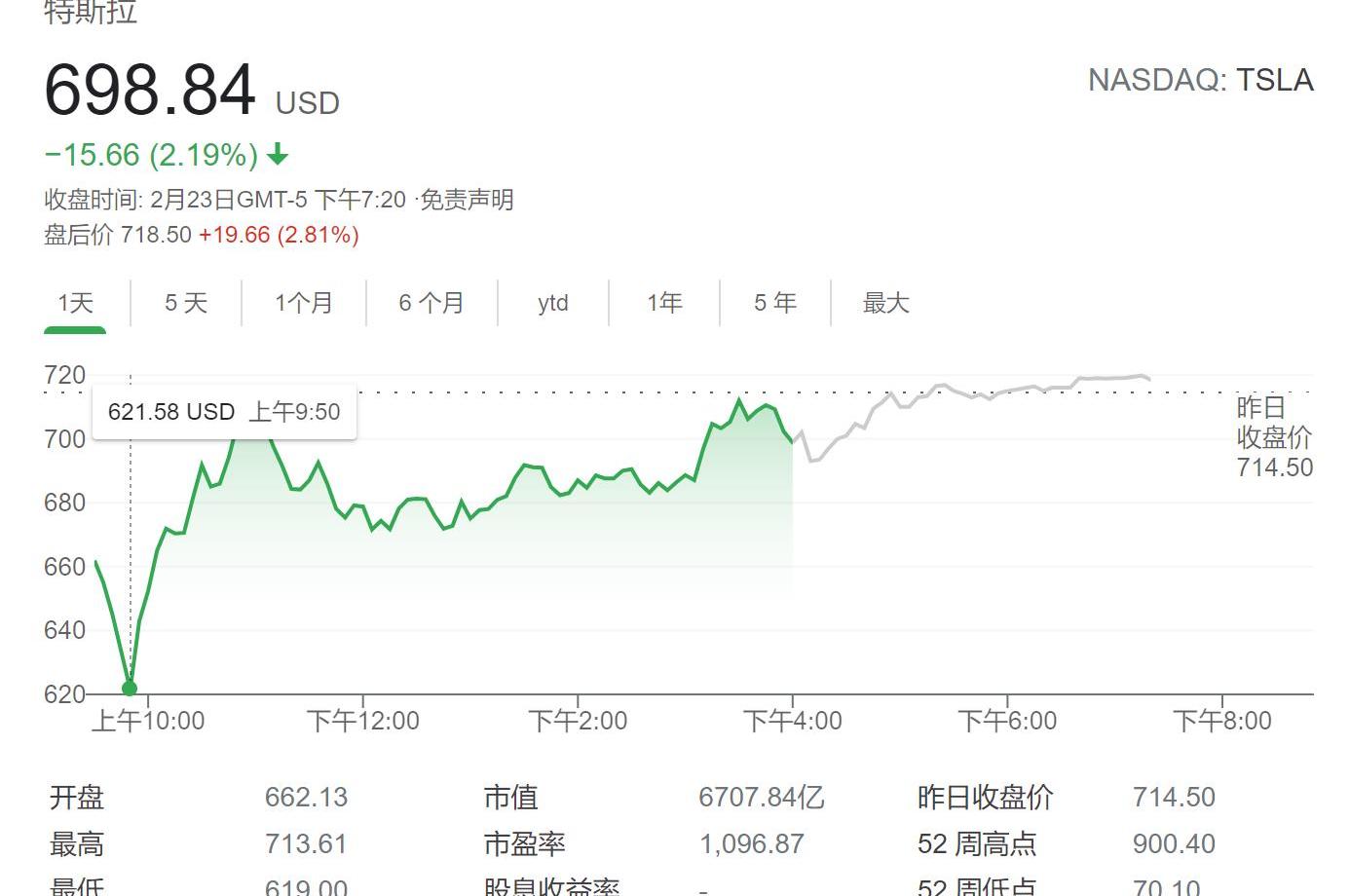
Task: Switch to the 6 个月 tab
Action: pyautogui.click(x=431, y=303)
